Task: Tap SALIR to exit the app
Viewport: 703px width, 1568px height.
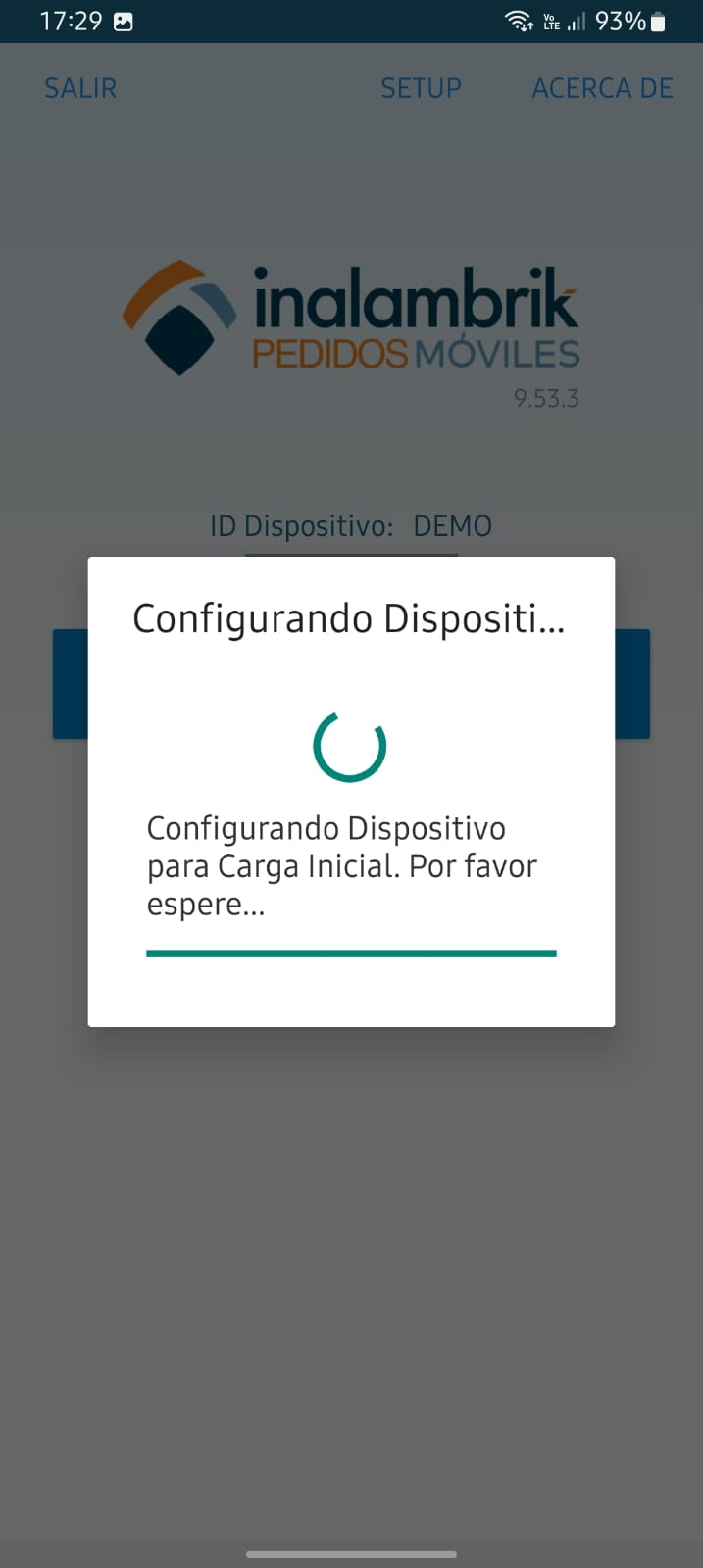Action: coord(80,88)
